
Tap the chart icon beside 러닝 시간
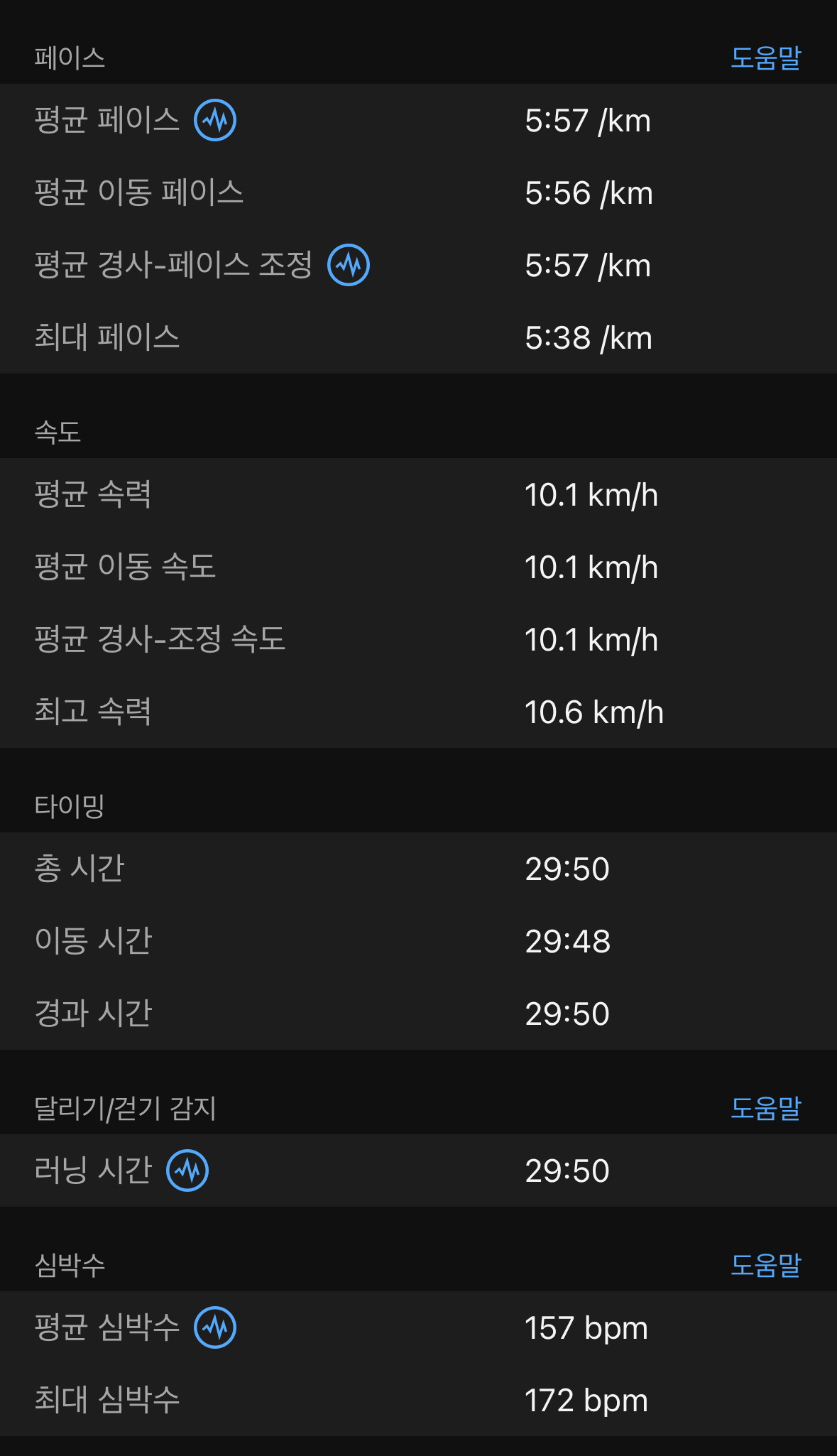pyautogui.click(x=187, y=1170)
